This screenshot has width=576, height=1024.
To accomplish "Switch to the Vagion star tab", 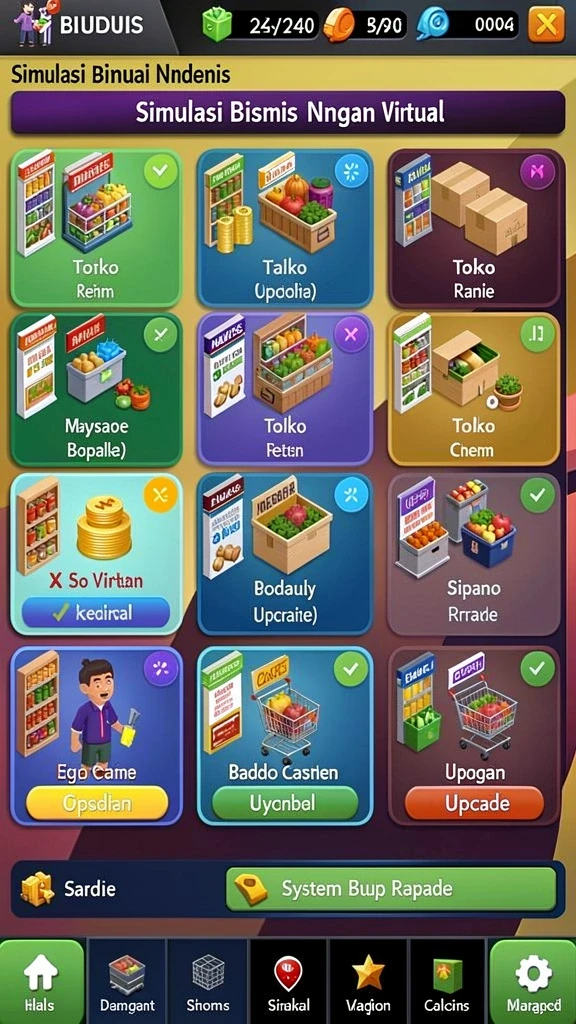I will click(x=368, y=982).
